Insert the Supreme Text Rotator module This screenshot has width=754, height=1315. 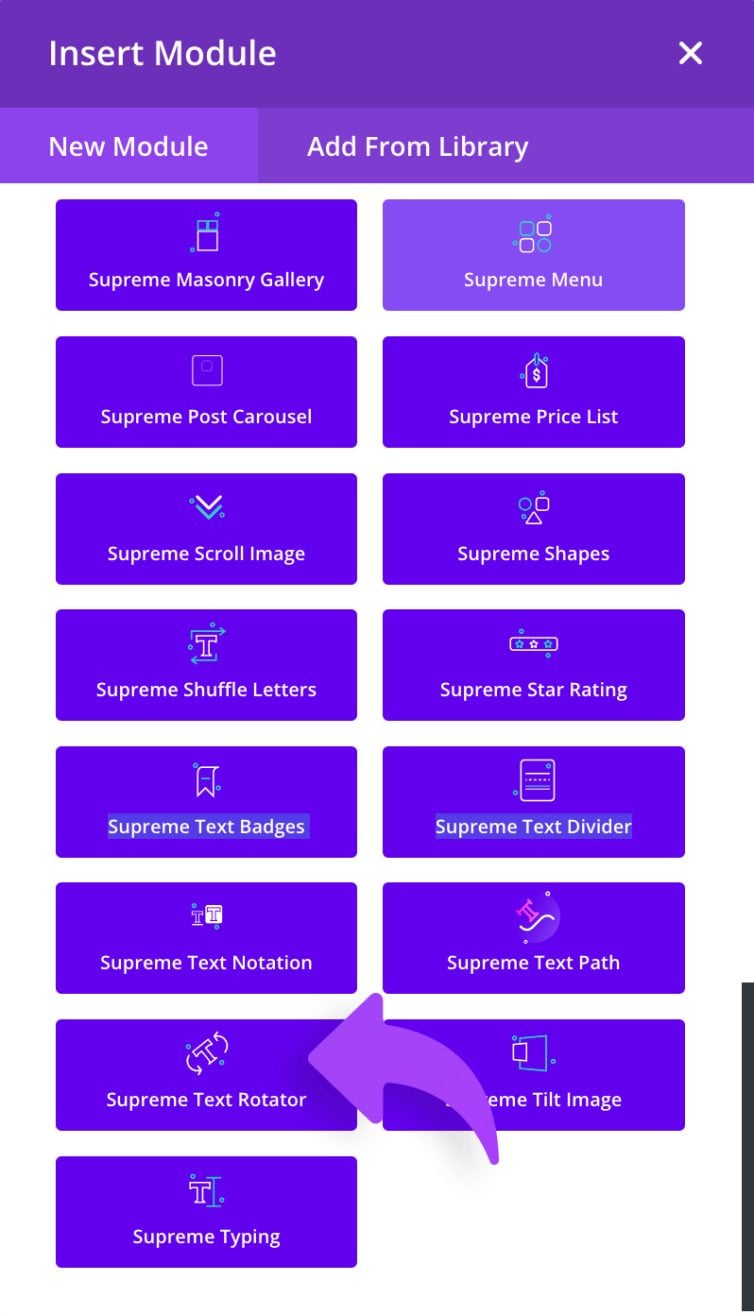coord(206,1075)
